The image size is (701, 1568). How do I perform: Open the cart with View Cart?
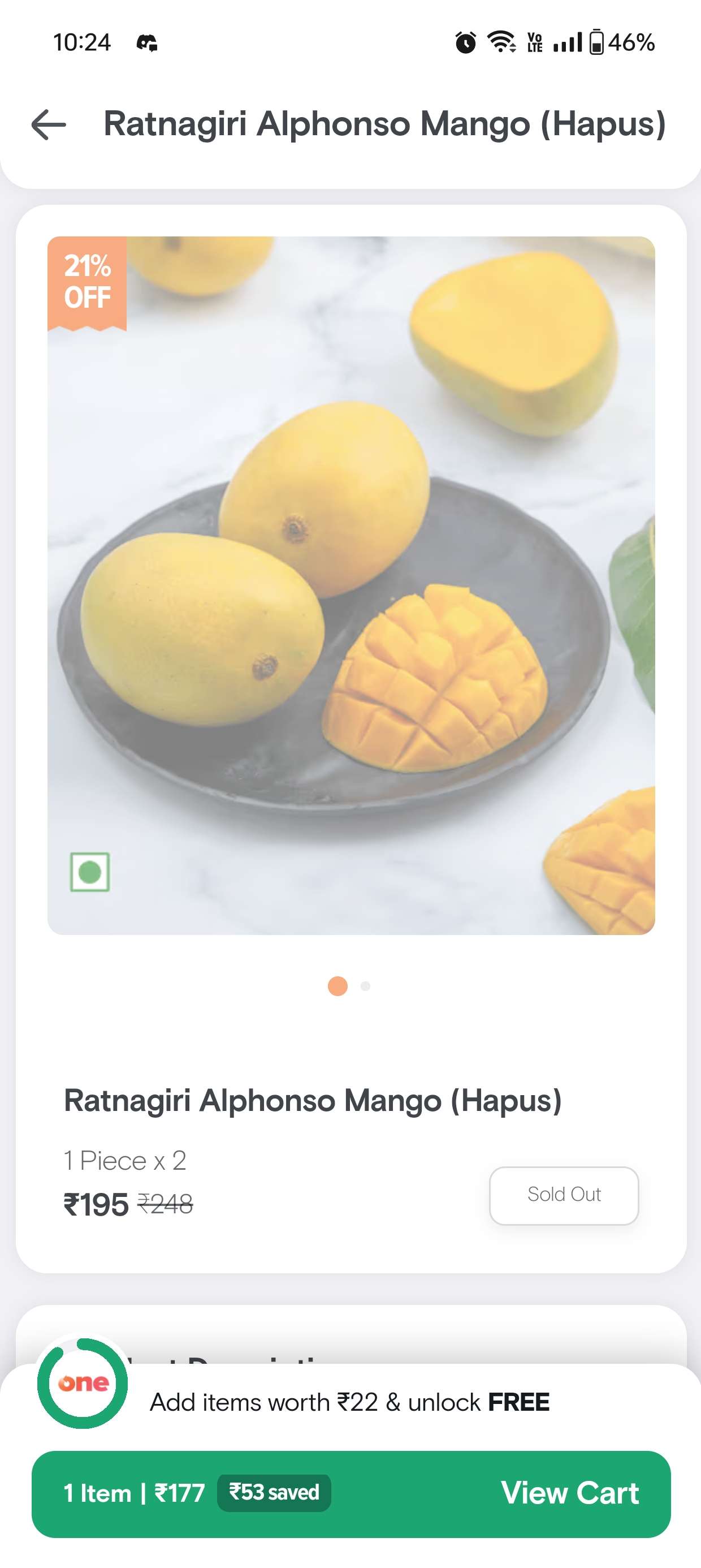point(570,1493)
